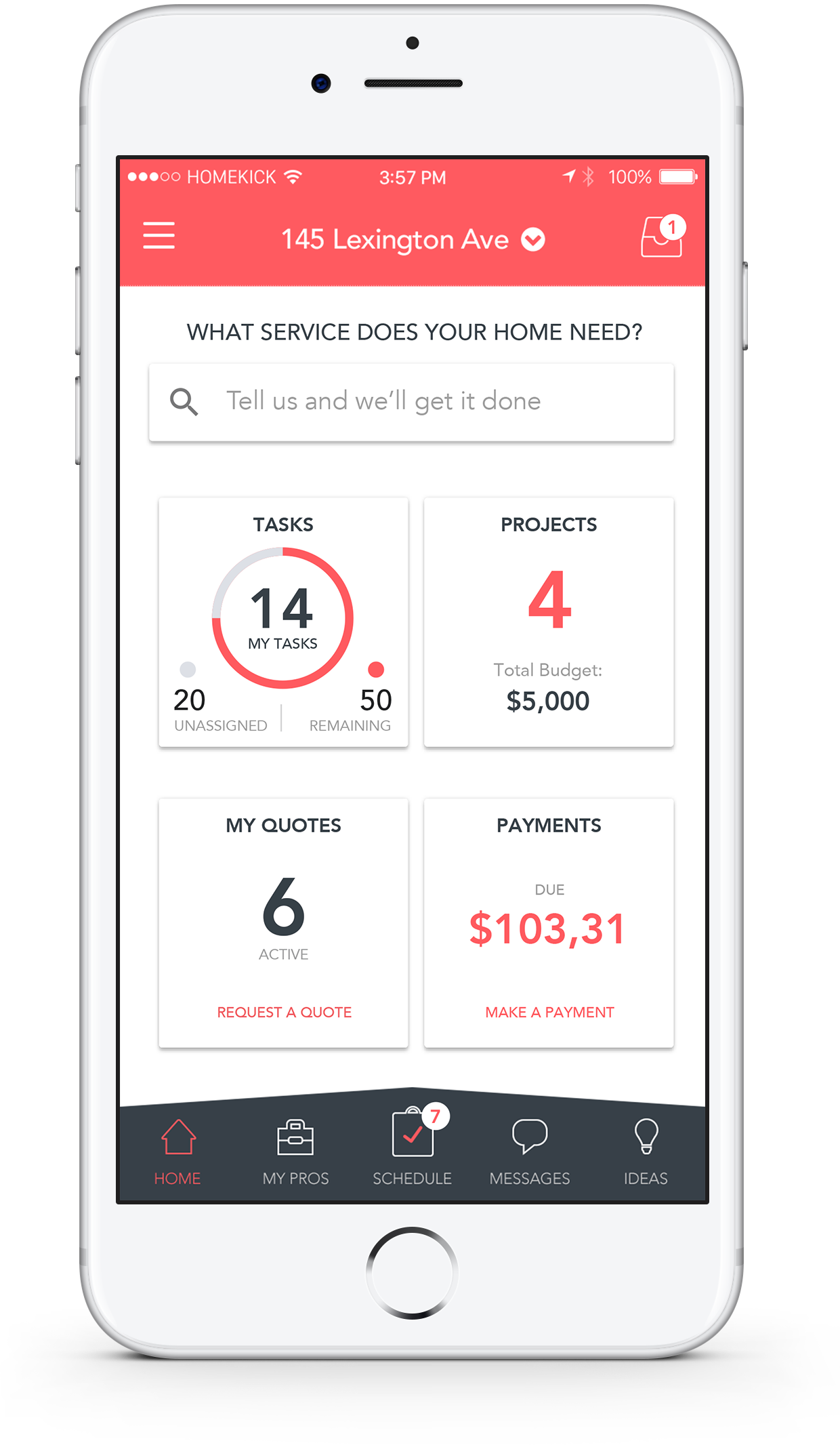Image resolution: width=840 pixels, height=1445 pixels.
Task: Select Make a Payment
Action: click(x=549, y=1012)
